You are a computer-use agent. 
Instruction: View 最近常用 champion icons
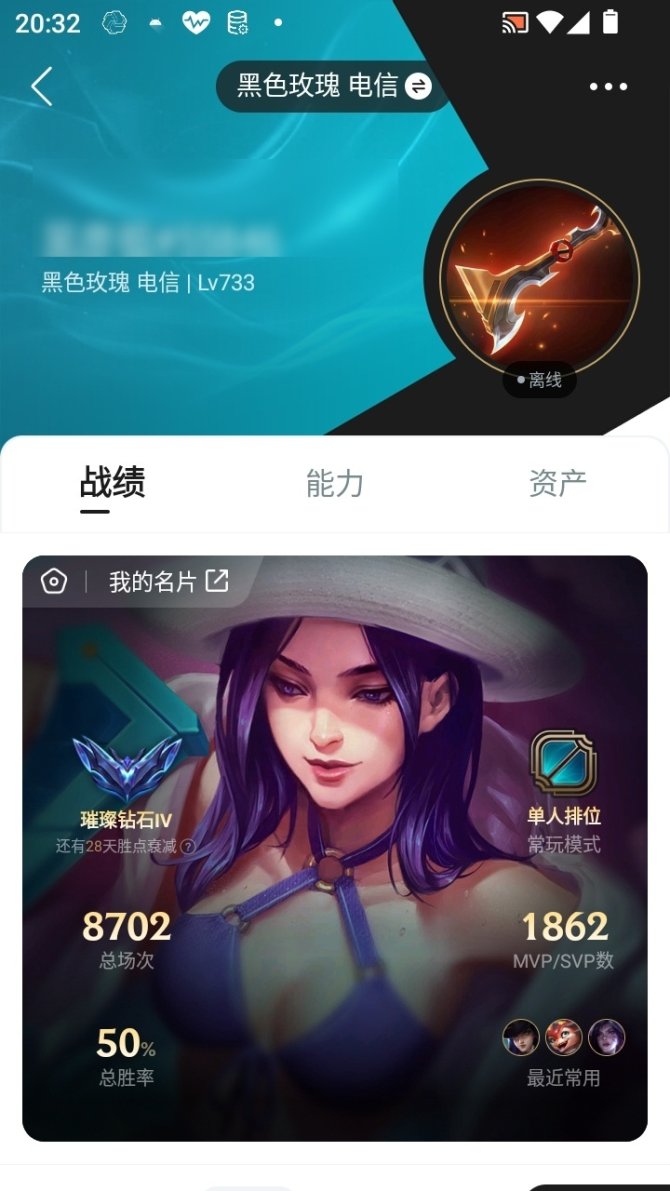click(x=563, y=1037)
